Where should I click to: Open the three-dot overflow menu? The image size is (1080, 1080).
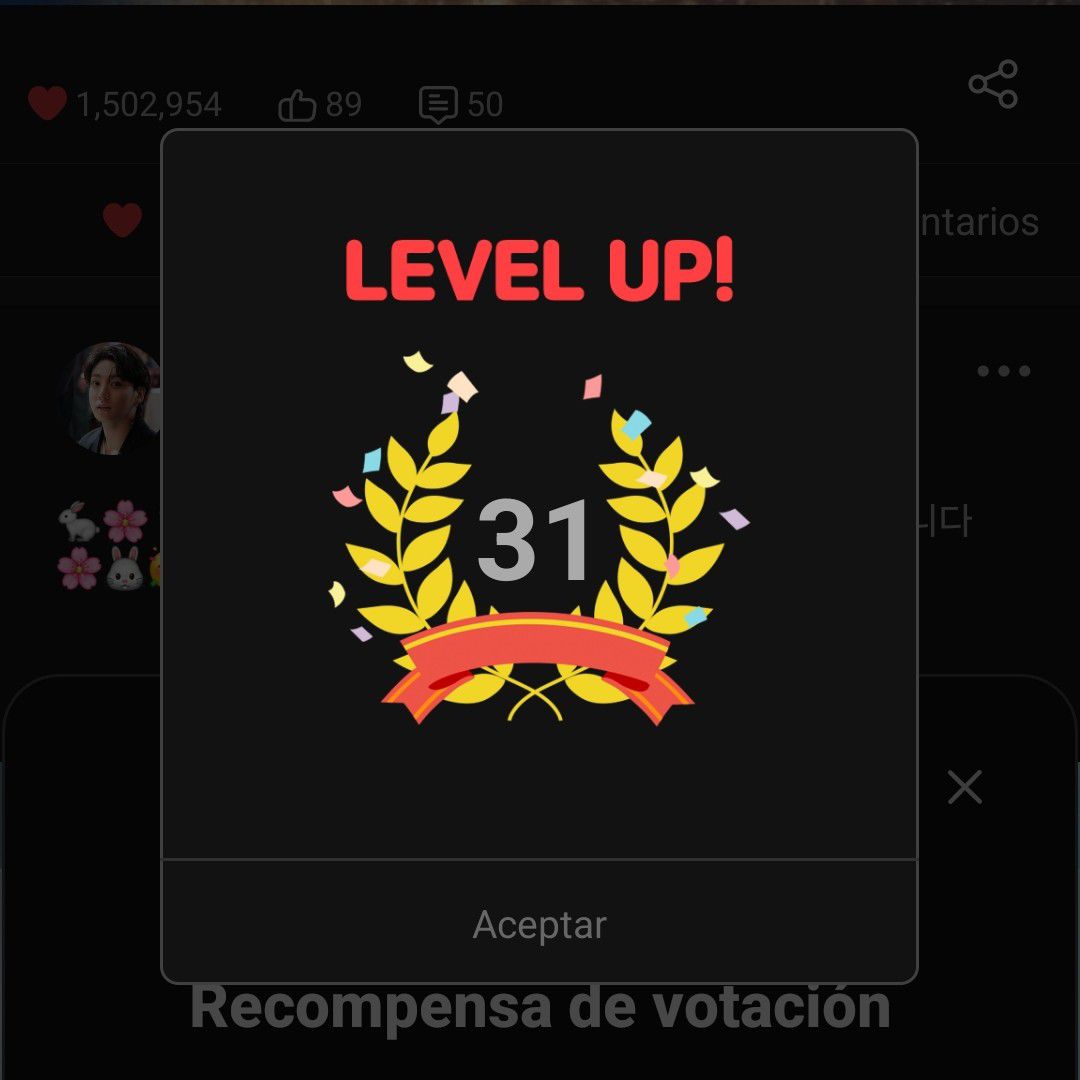[x=1003, y=371]
